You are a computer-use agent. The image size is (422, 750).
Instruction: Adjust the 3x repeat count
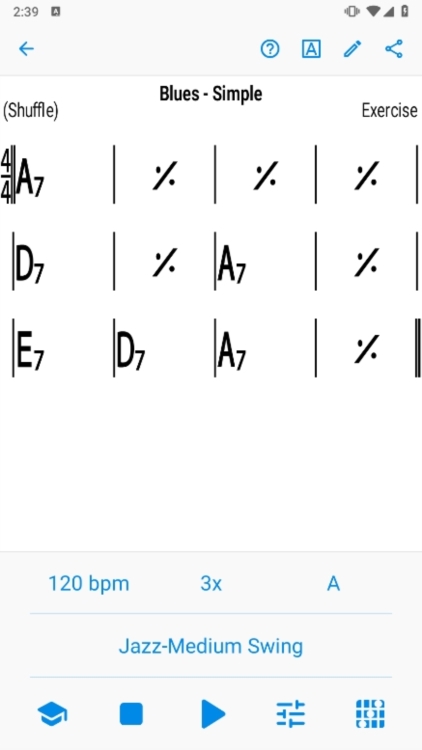[211, 584]
